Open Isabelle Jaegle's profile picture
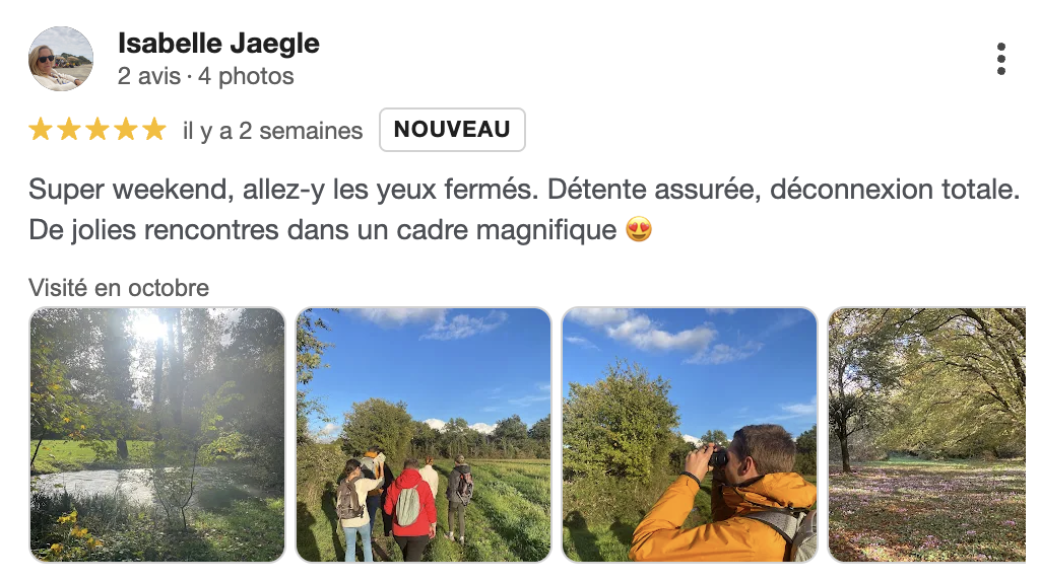 [60, 59]
